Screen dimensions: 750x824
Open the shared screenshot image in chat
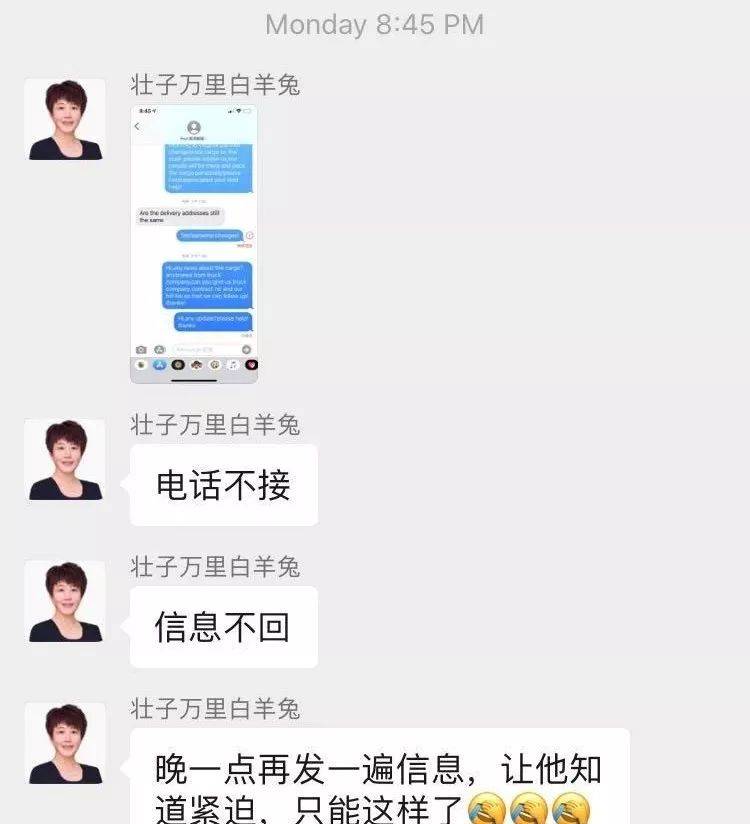193,244
